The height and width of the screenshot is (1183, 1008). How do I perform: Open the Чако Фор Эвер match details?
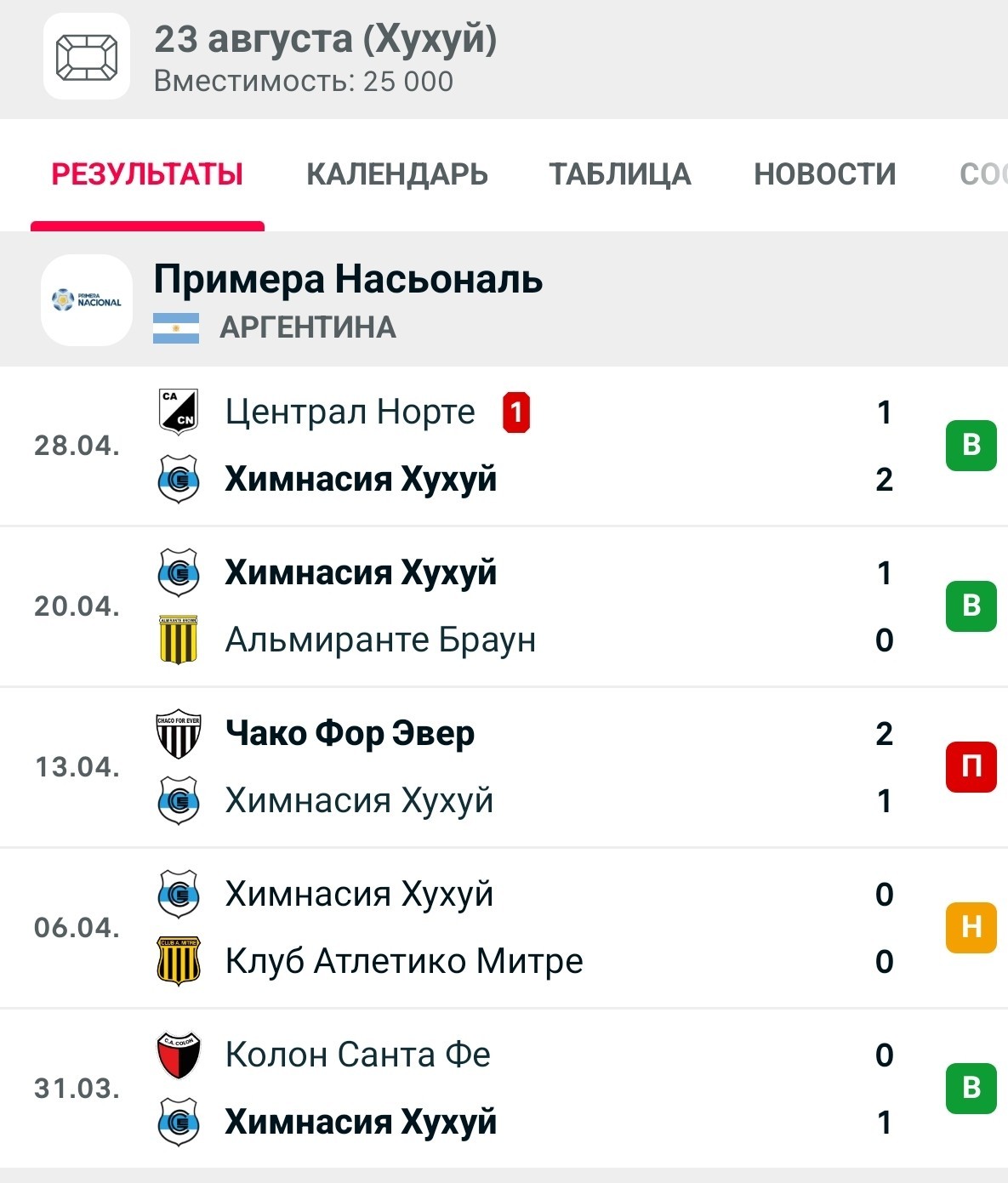(504, 767)
